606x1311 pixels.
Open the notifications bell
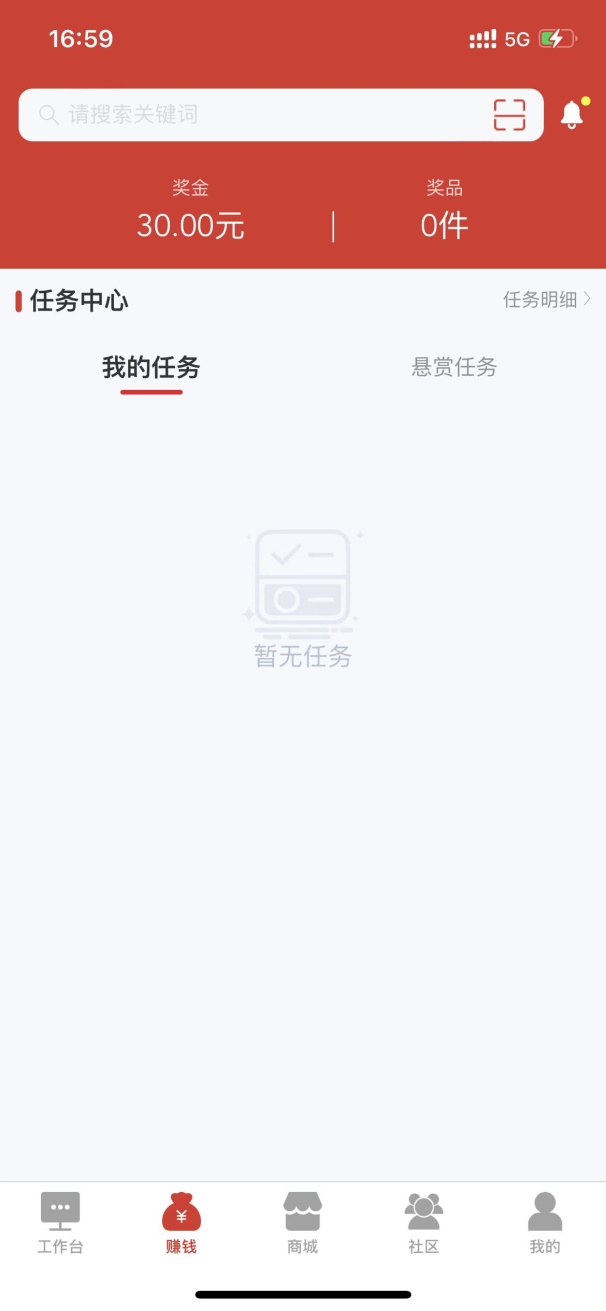[572, 115]
